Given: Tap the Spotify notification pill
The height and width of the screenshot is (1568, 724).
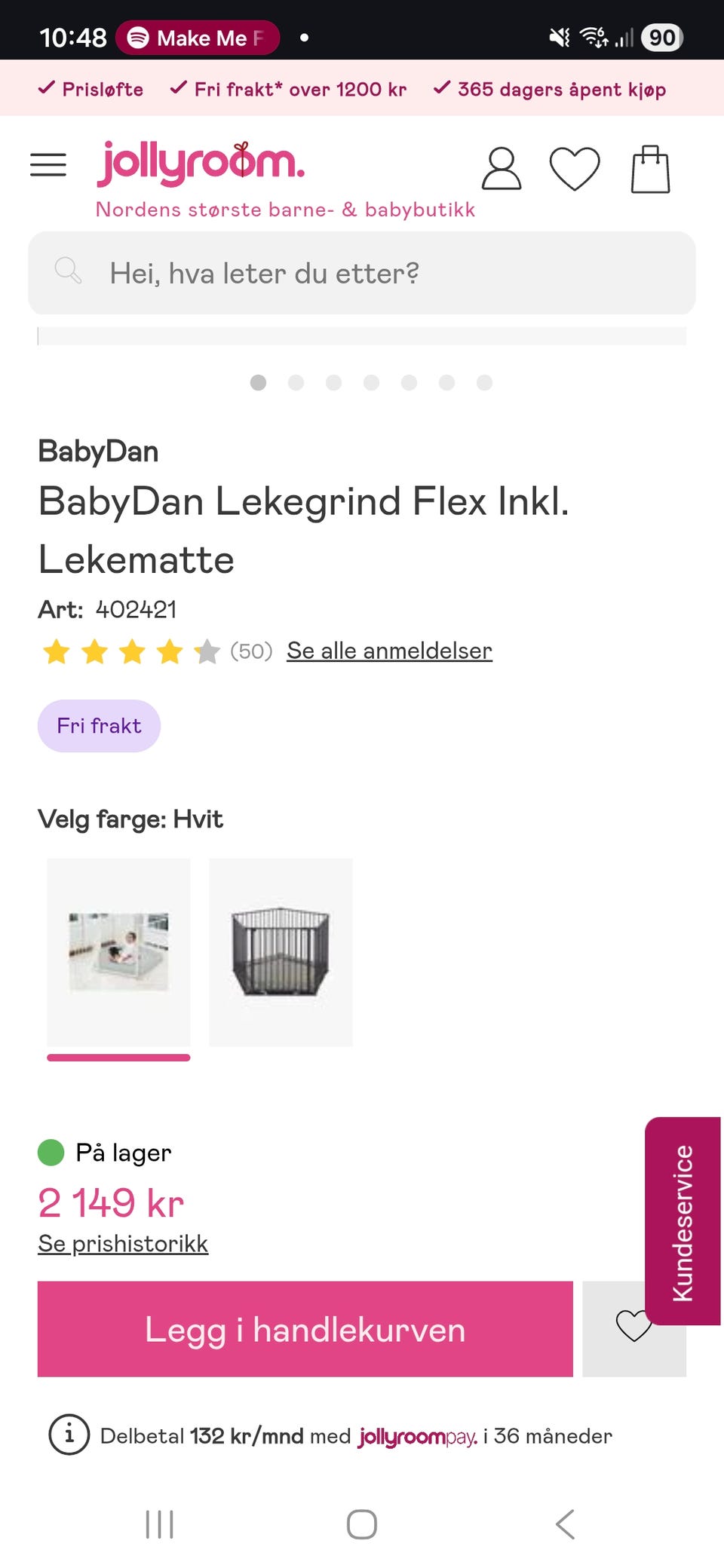Looking at the screenshot, I should click(198, 37).
